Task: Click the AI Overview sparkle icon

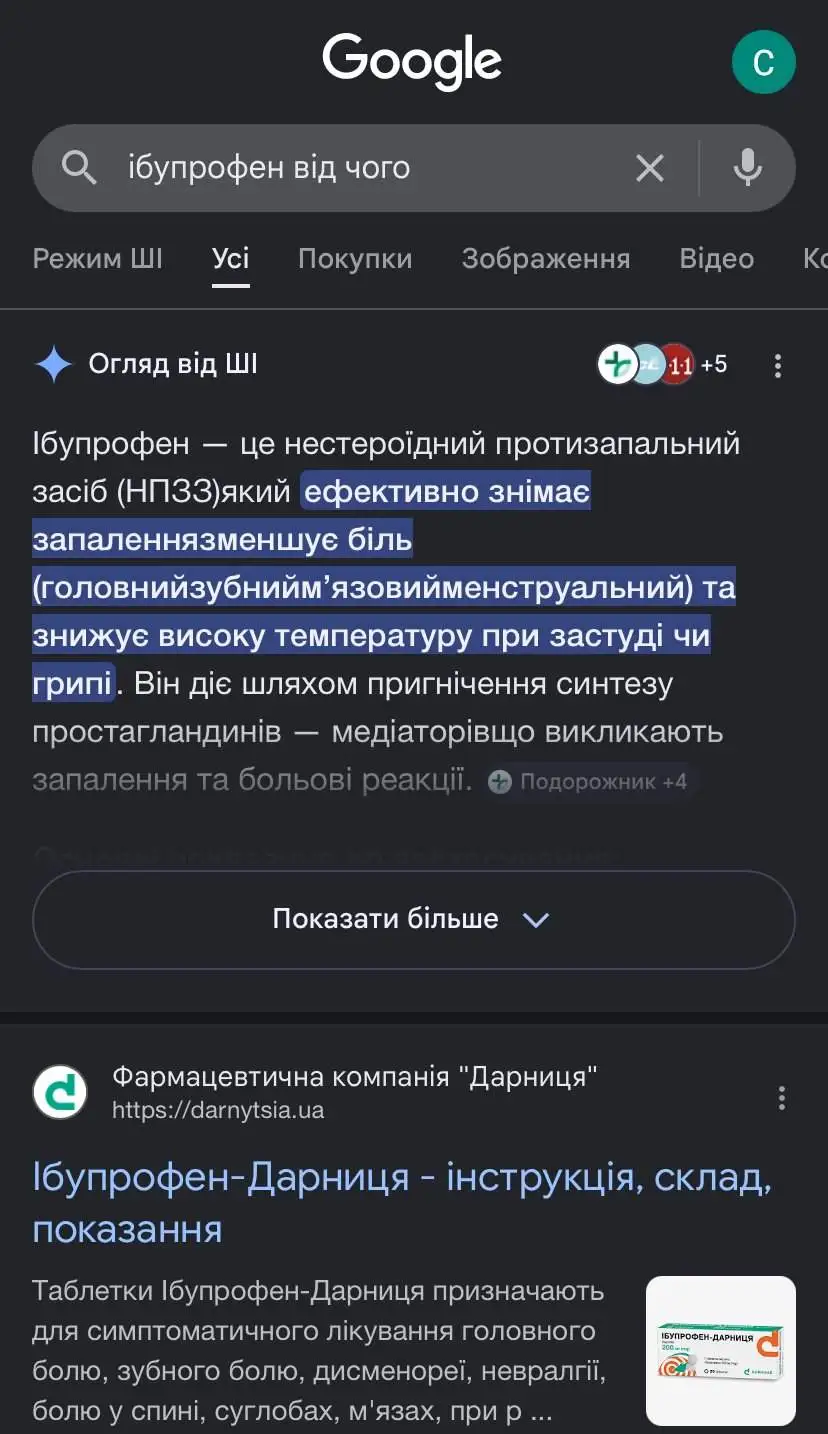Action: 54,364
